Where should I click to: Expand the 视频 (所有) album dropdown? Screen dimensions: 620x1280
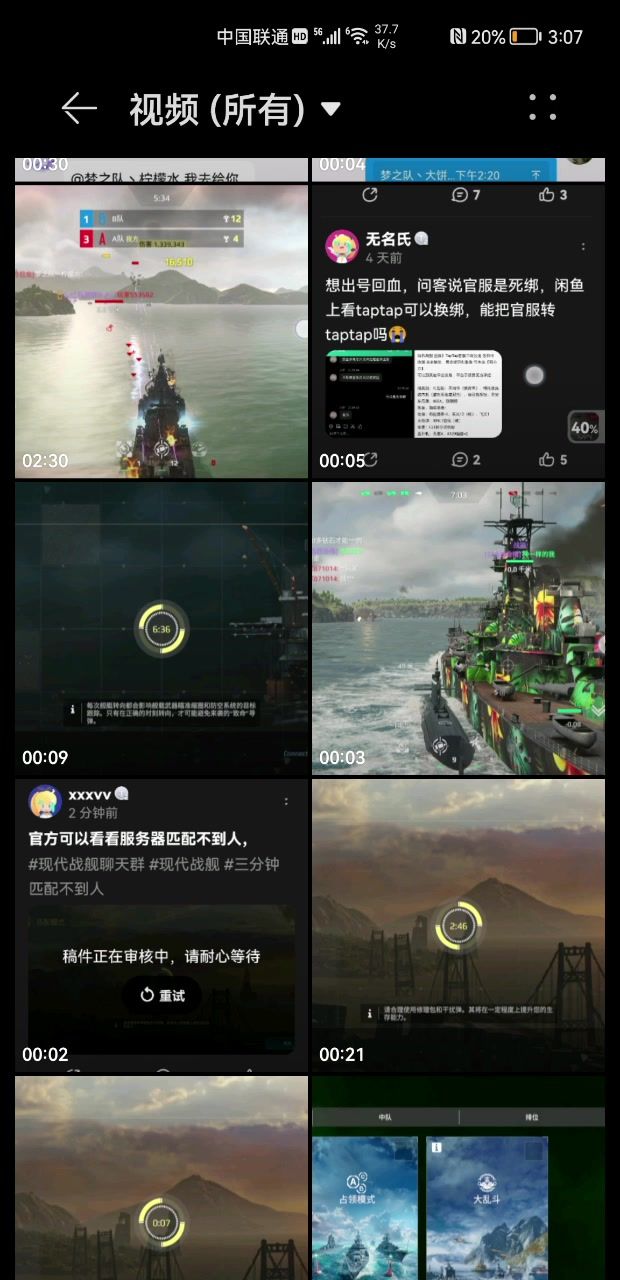tap(331, 109)
